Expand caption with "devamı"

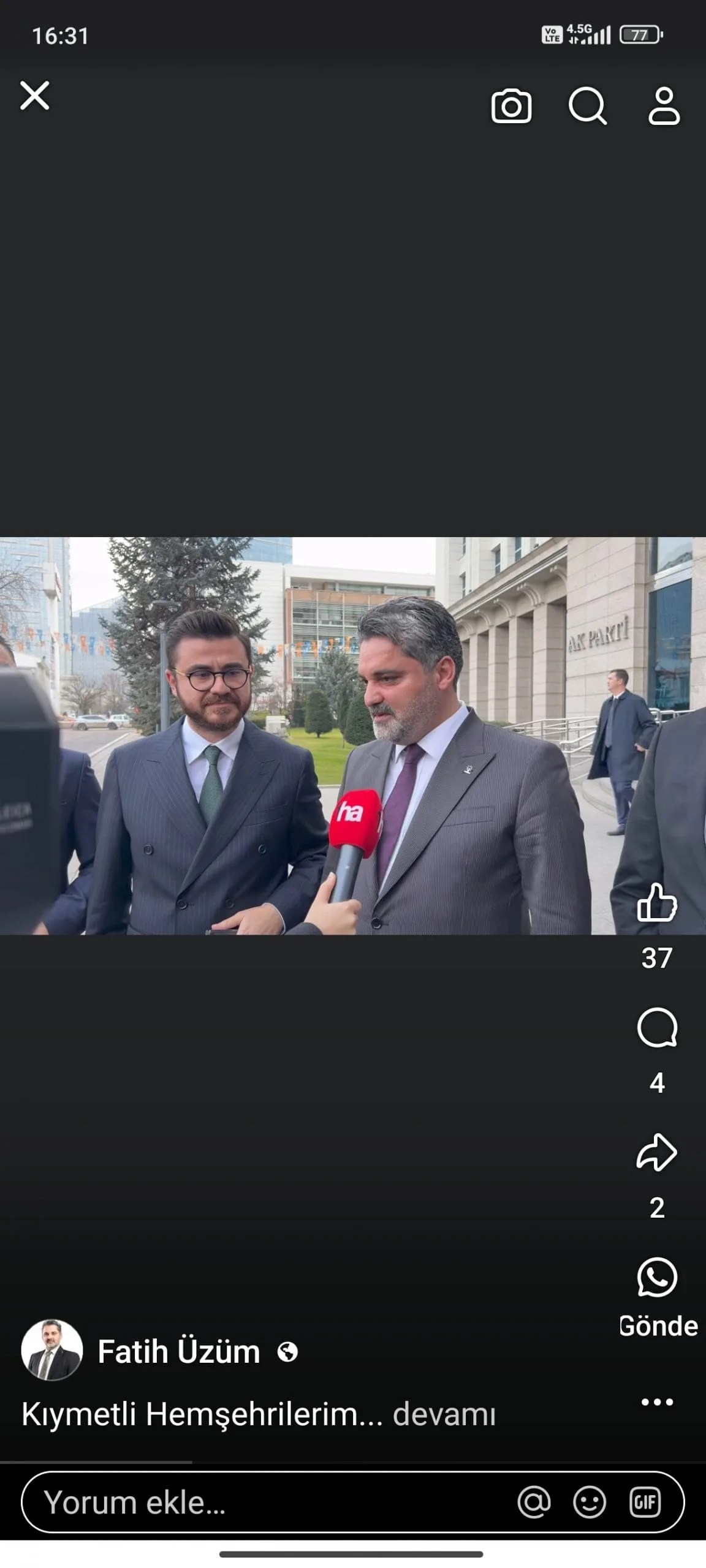[444, 1415]
